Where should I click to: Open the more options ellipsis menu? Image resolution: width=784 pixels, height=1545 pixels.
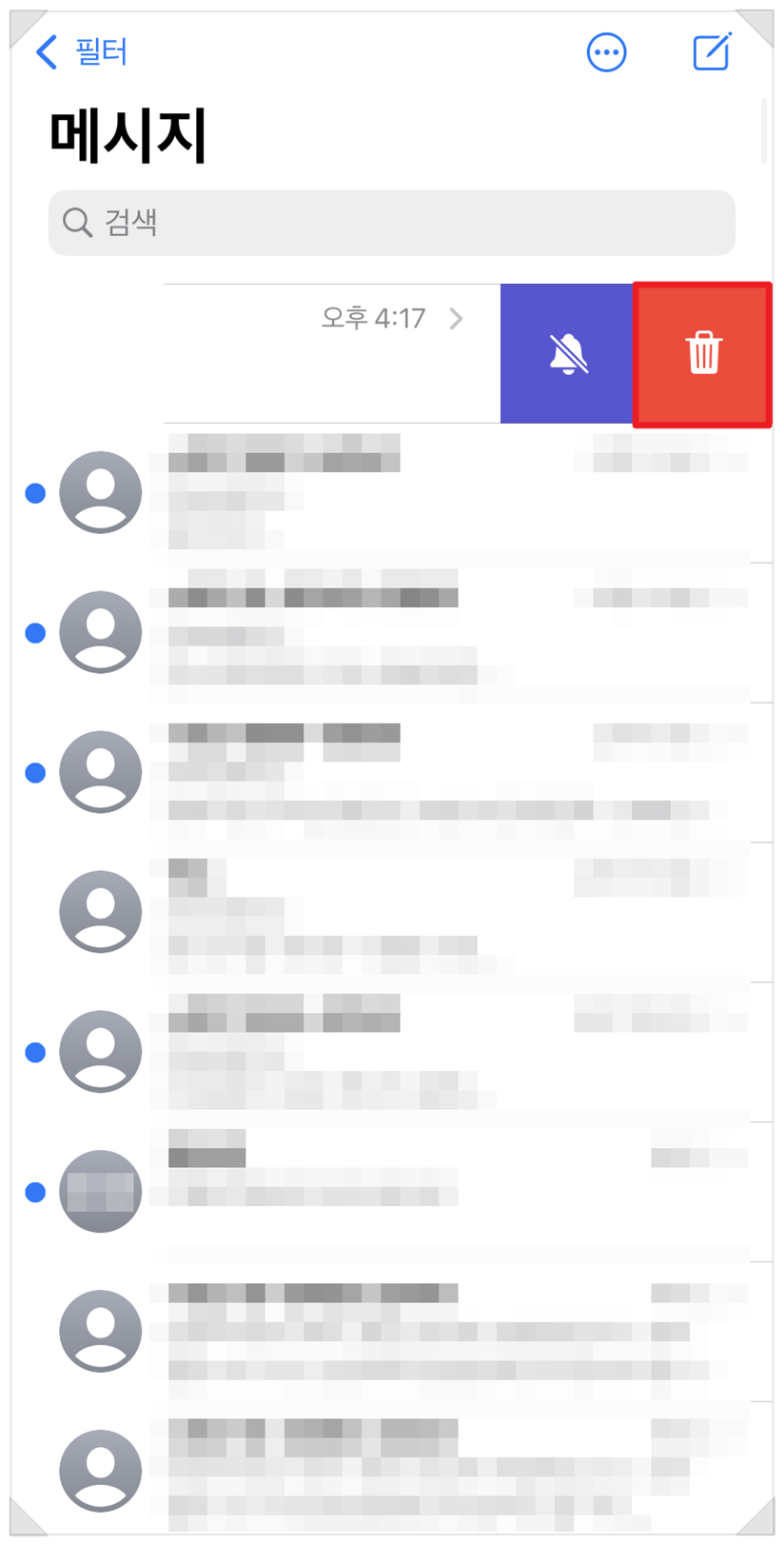(606, 52)
